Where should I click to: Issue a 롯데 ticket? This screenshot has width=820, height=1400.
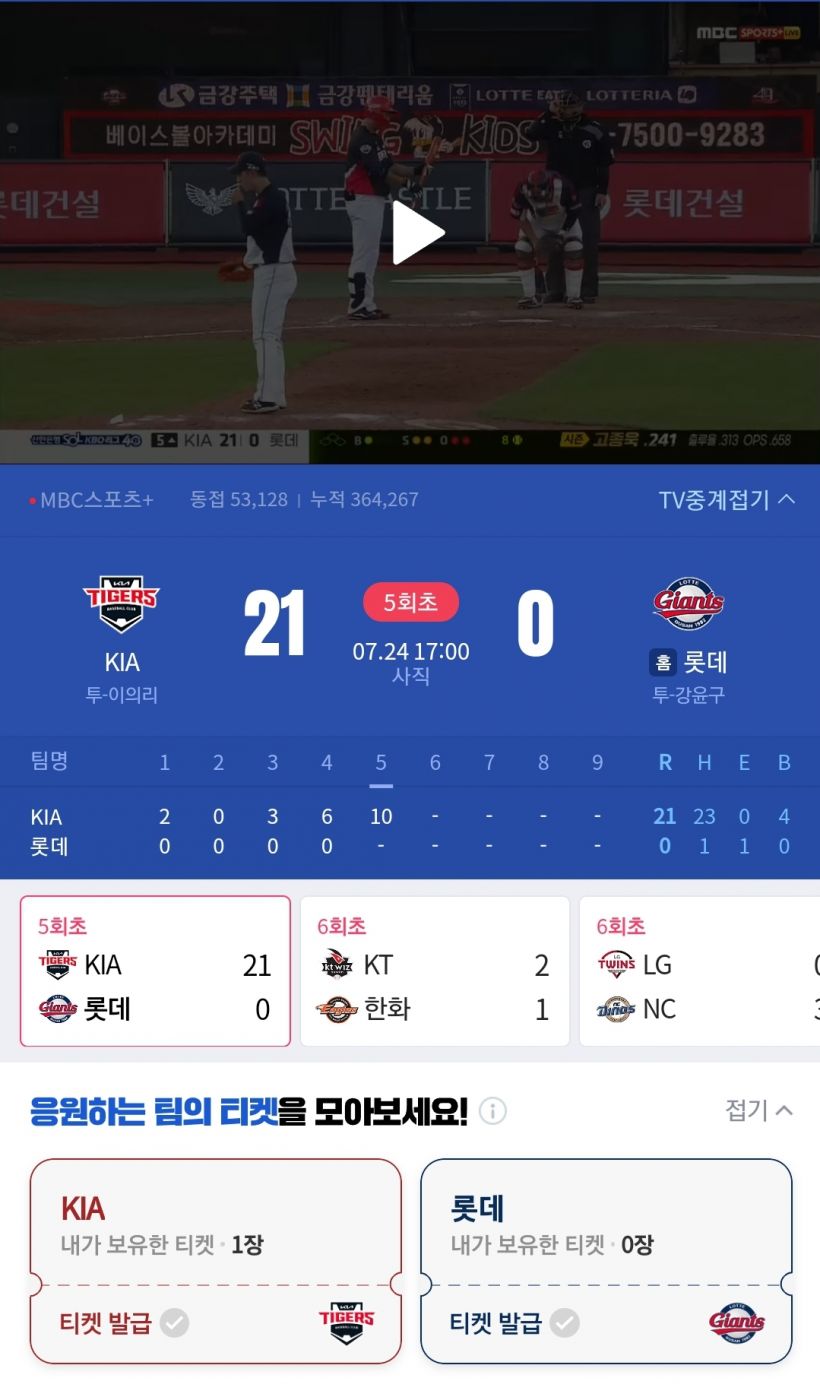pyautogui.click(x=512, y=1323)
